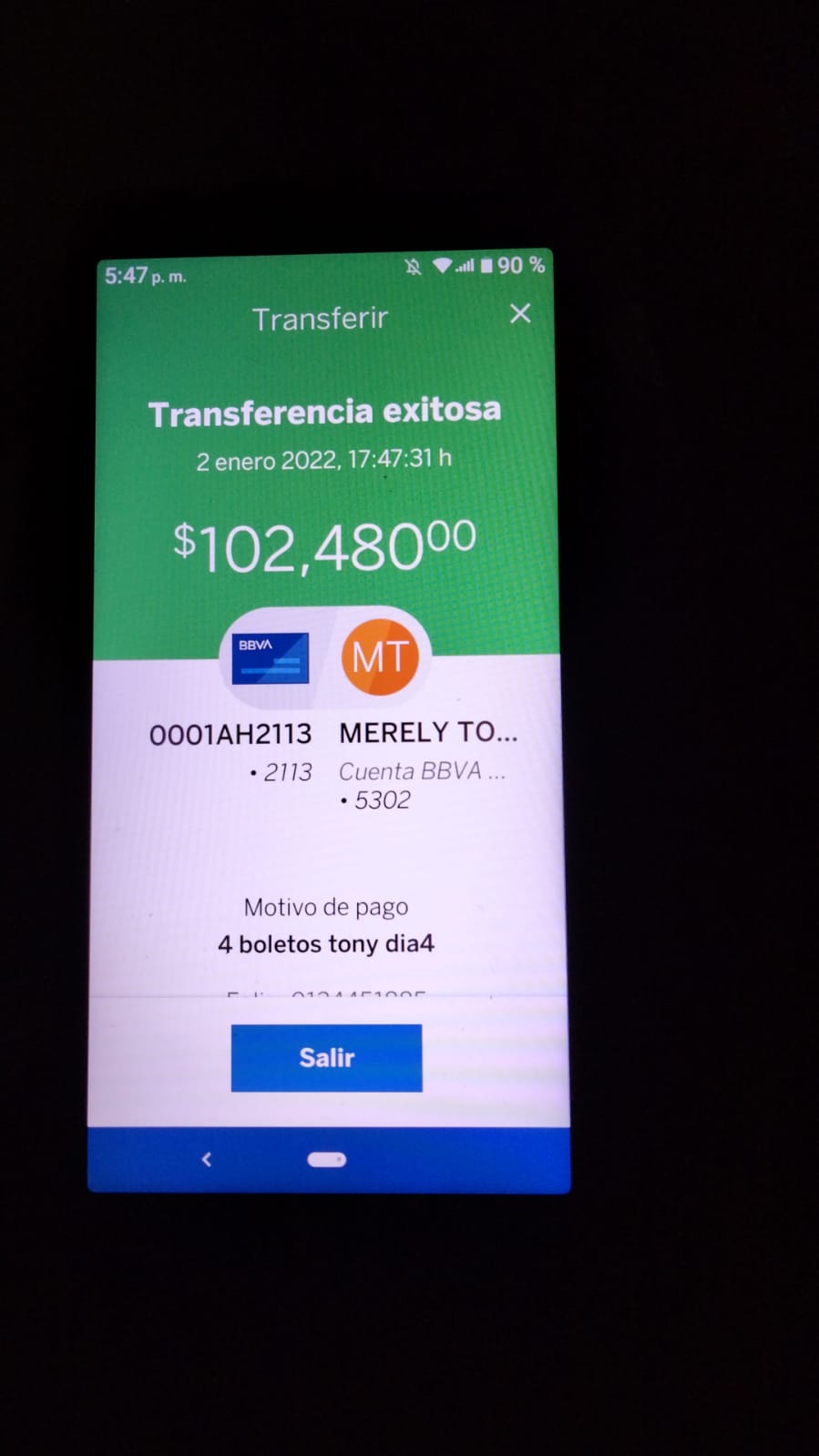
Task: Tap the blue Salir button
Action: [326, 1057]
